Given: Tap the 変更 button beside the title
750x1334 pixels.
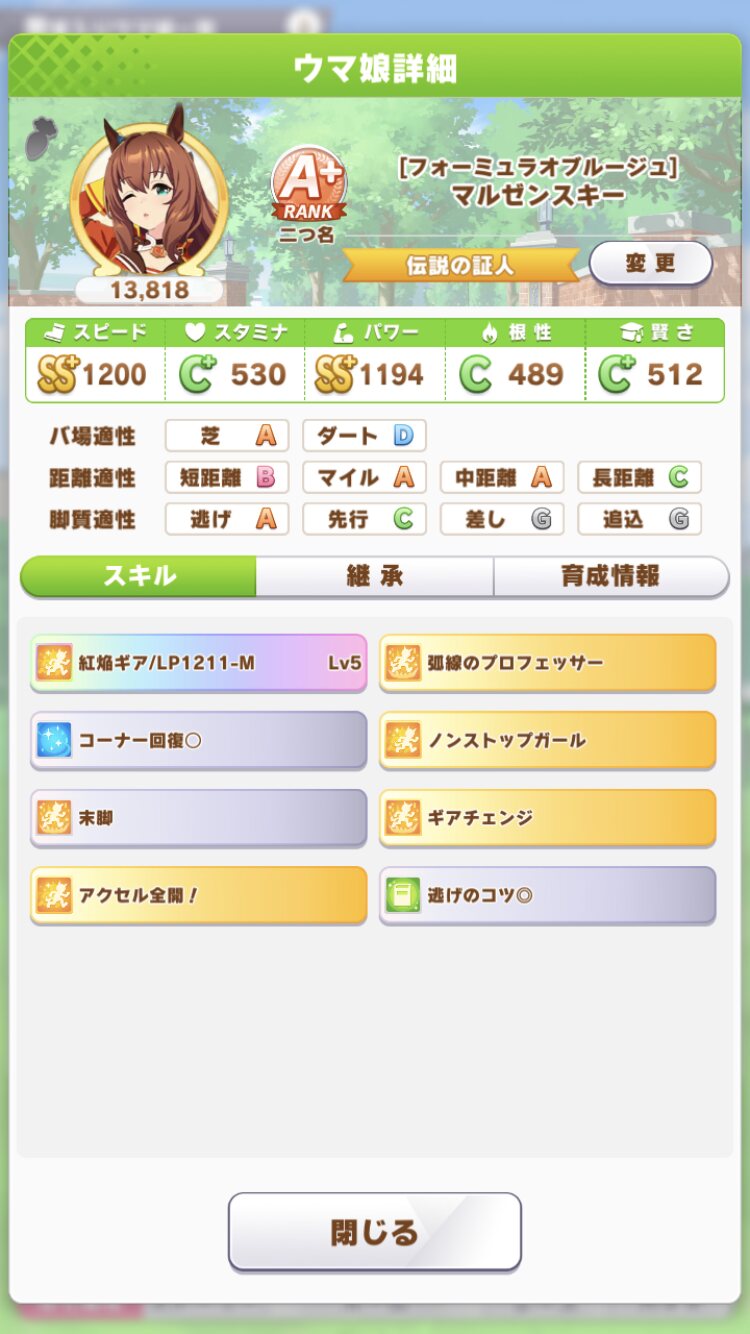Looking at the screenshot, I should [651, 264].
